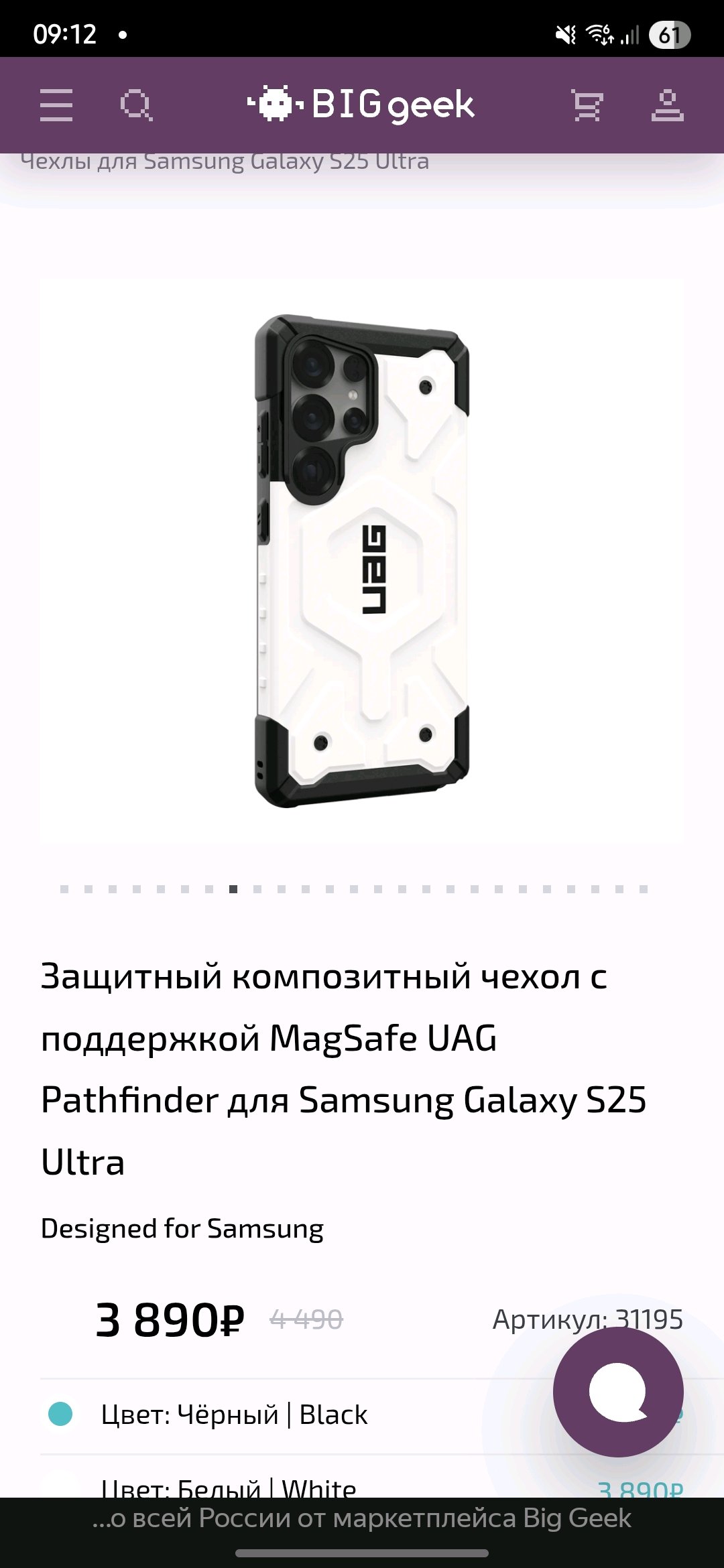Screen dimensions: 724x1568
Task: Open the search icon
Action: pyautogui.click(x=137, y=105)
